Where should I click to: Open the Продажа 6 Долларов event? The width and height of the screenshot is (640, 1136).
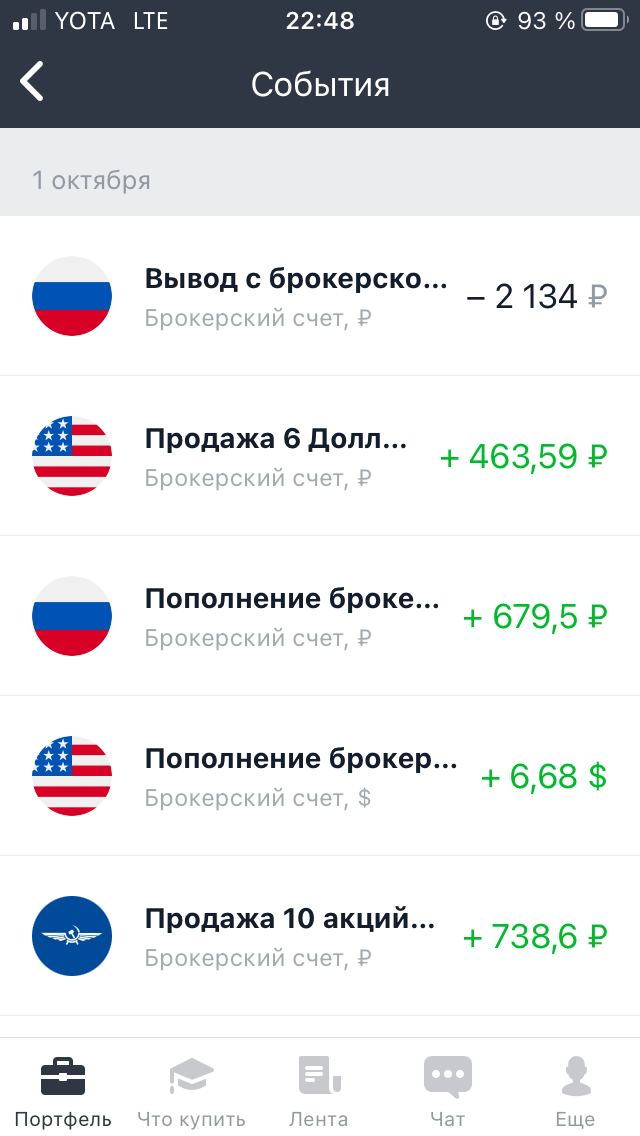click(x=320, y=456)
